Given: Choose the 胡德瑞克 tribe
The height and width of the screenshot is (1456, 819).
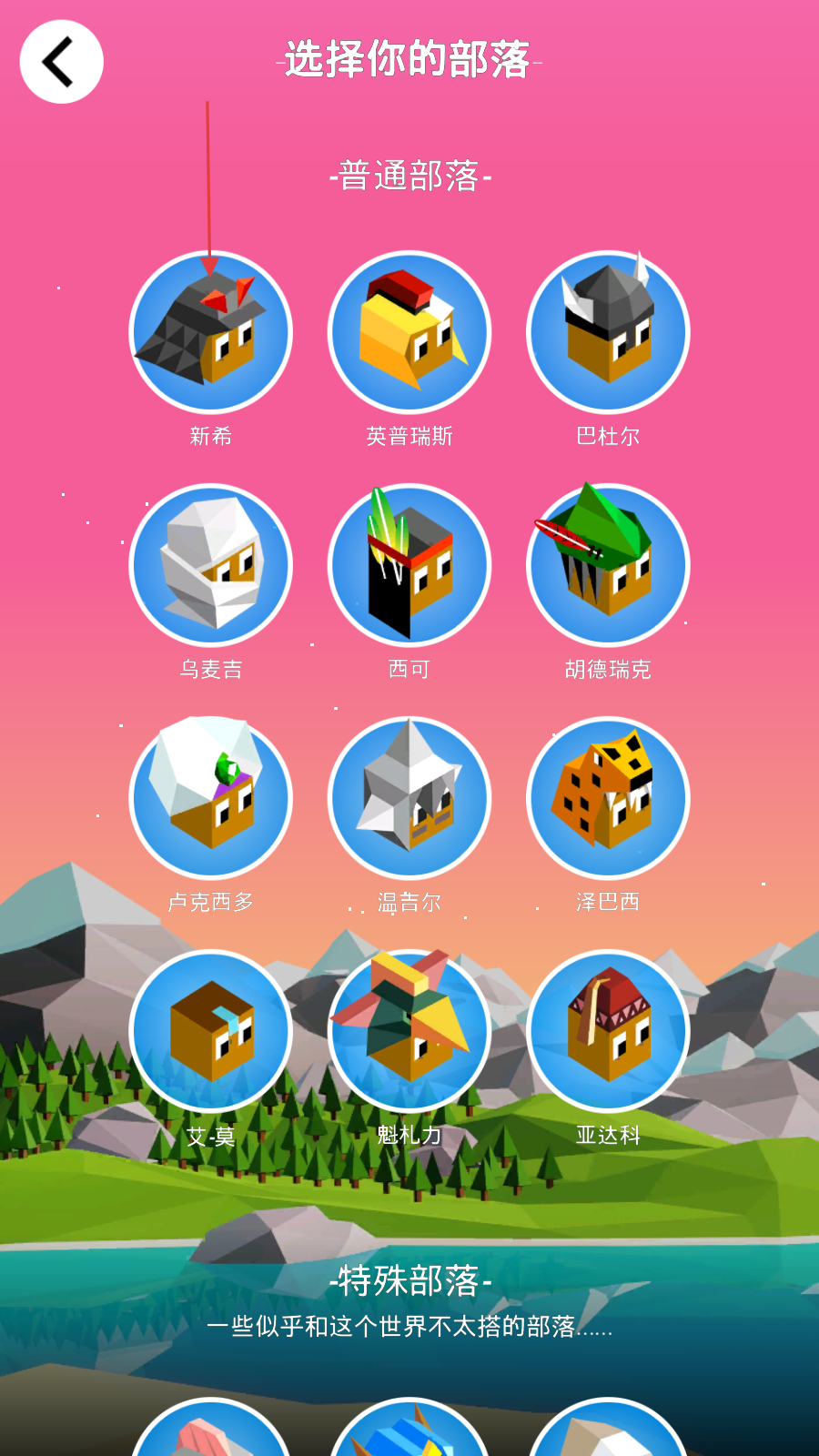Looking at the screenshot, I should coord(608,566).
